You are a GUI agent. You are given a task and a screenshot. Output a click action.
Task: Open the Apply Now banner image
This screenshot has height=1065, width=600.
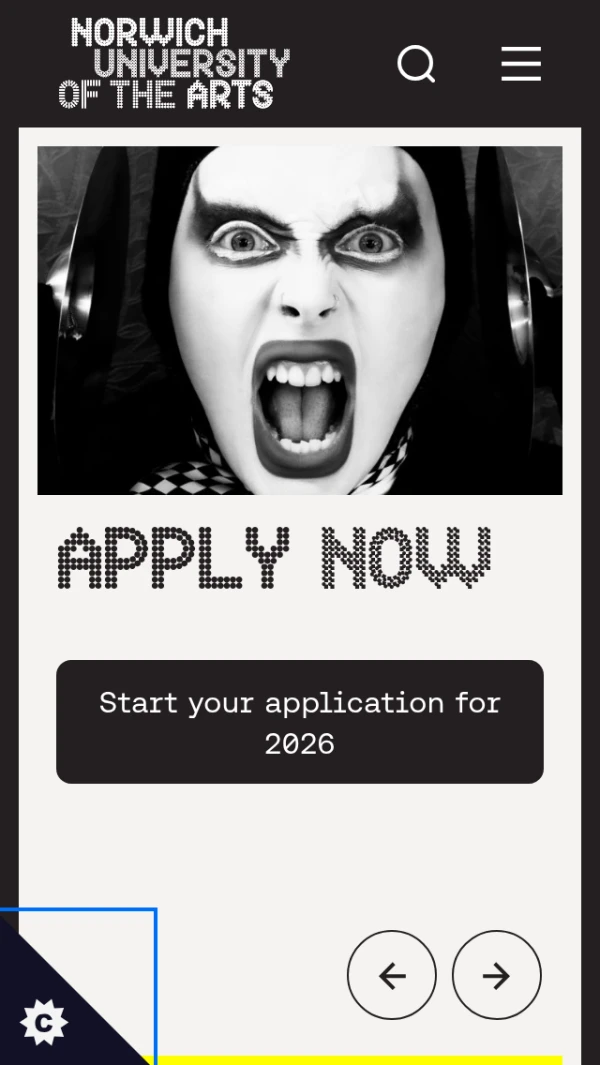(x=300, y=320)
